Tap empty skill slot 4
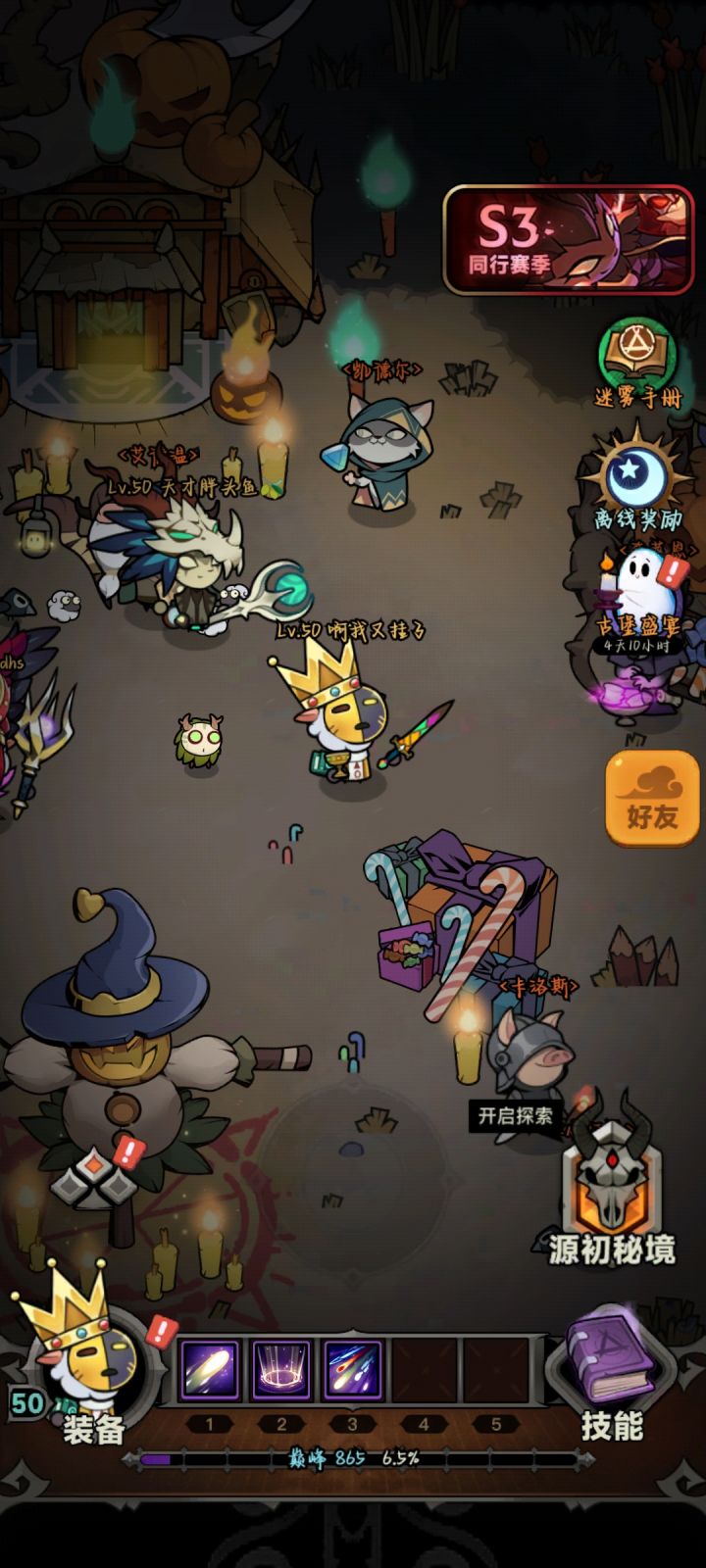The width and height of the screenshot is (706, 1568). pos(425,1369)
